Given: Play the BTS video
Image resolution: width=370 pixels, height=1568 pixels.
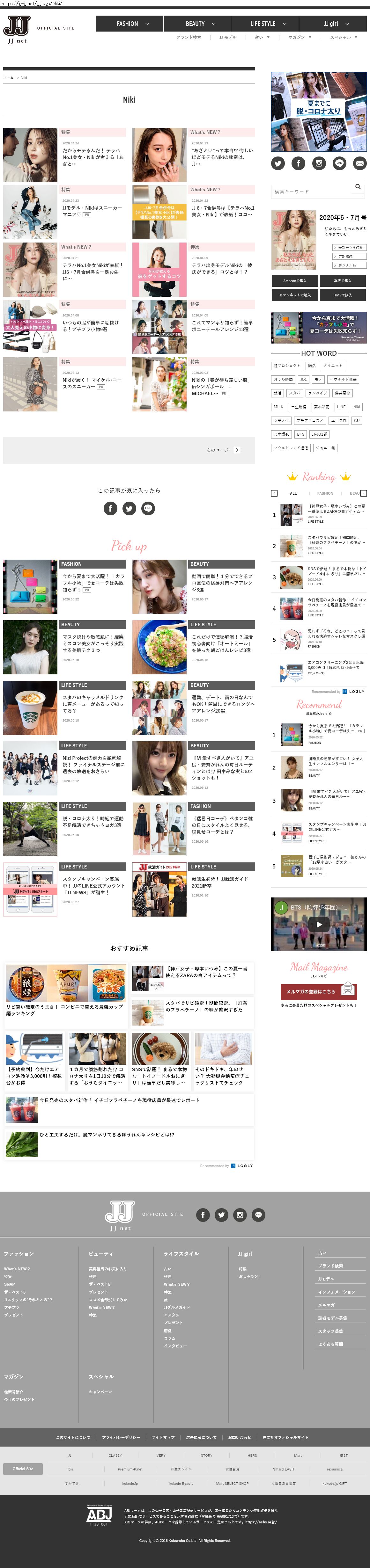Looking at the screenshot, I should (x=318, y=923).
